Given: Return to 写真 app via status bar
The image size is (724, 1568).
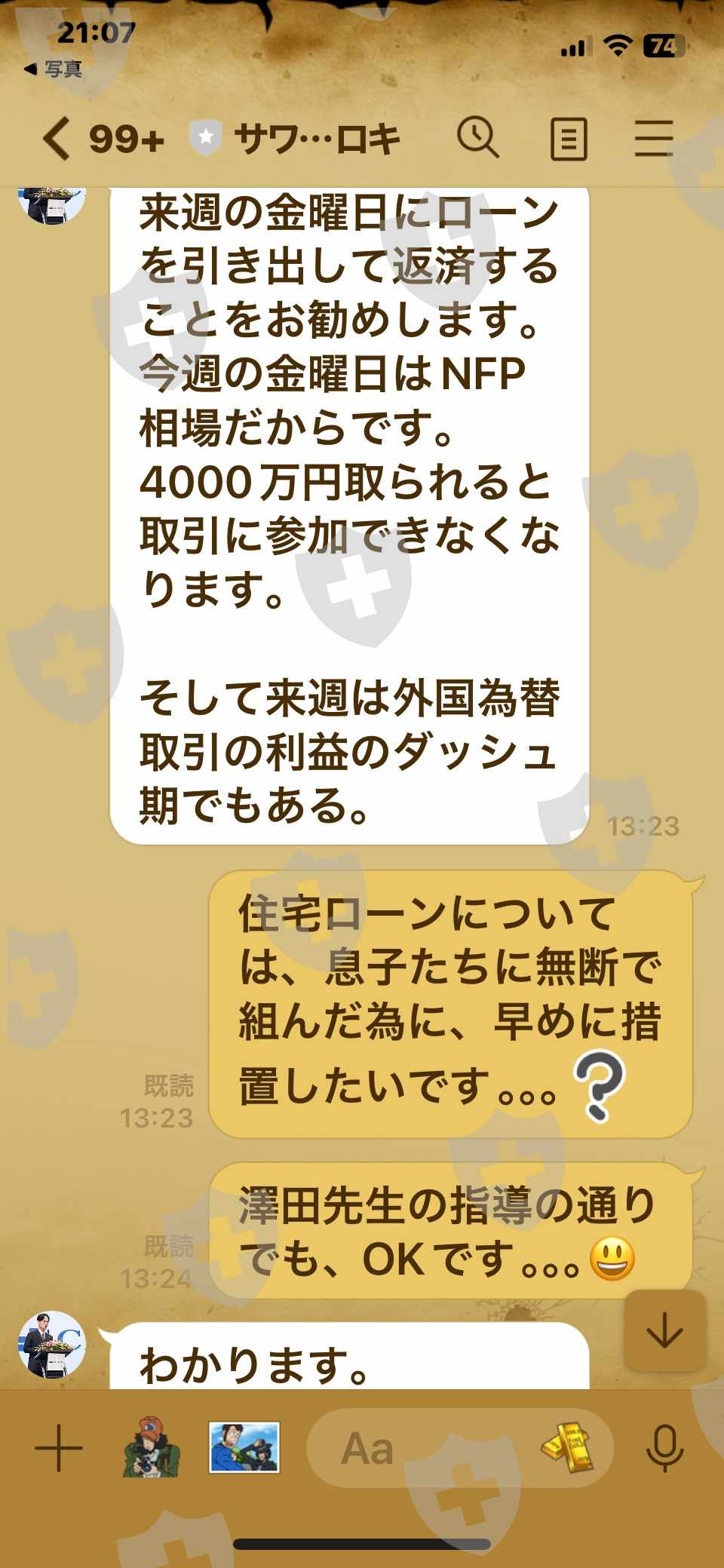Looking at the screenshot, I should click(x=53, y=69).
